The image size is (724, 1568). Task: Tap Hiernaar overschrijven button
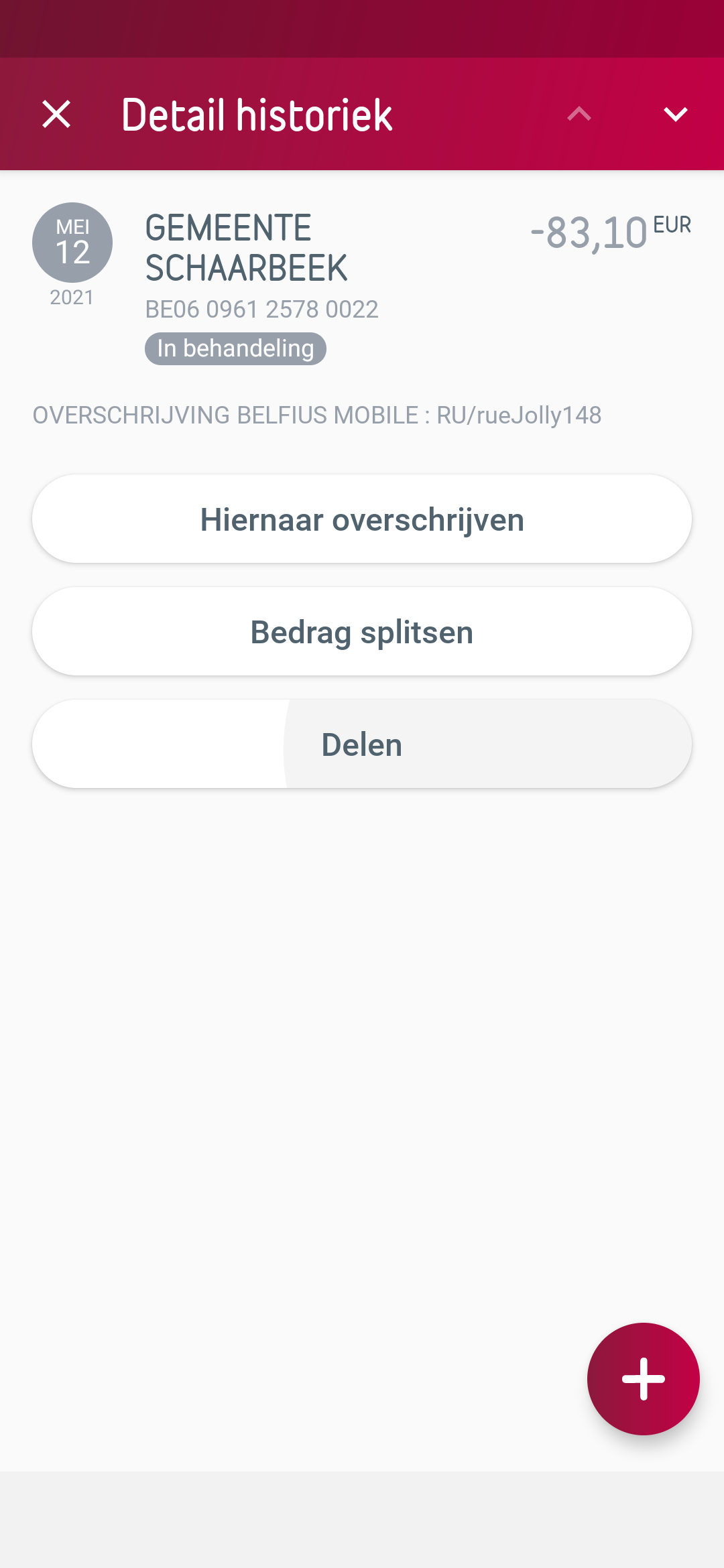[x=362, y=519]
